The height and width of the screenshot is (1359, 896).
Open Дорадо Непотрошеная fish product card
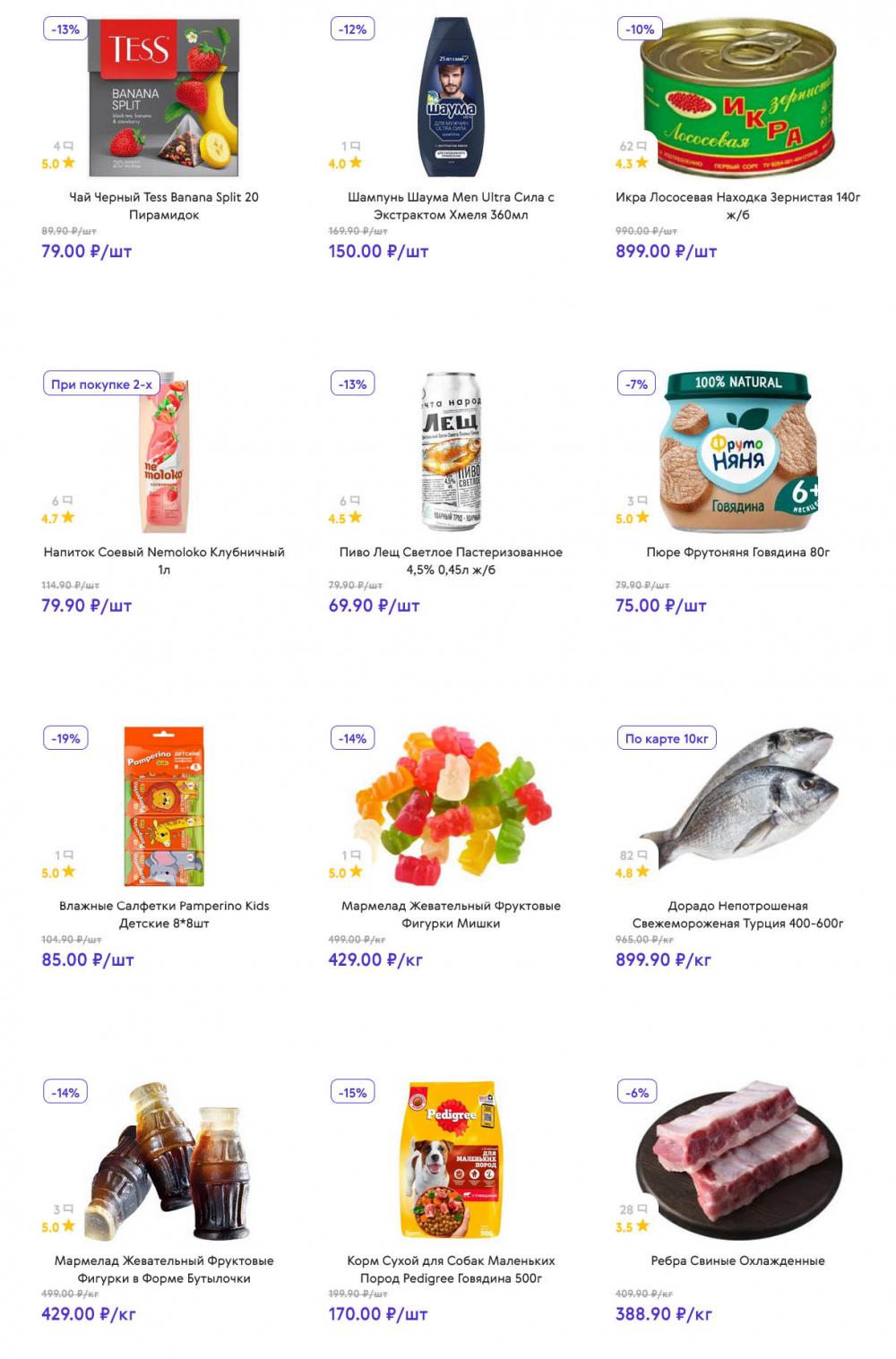(x=737, y=914)
